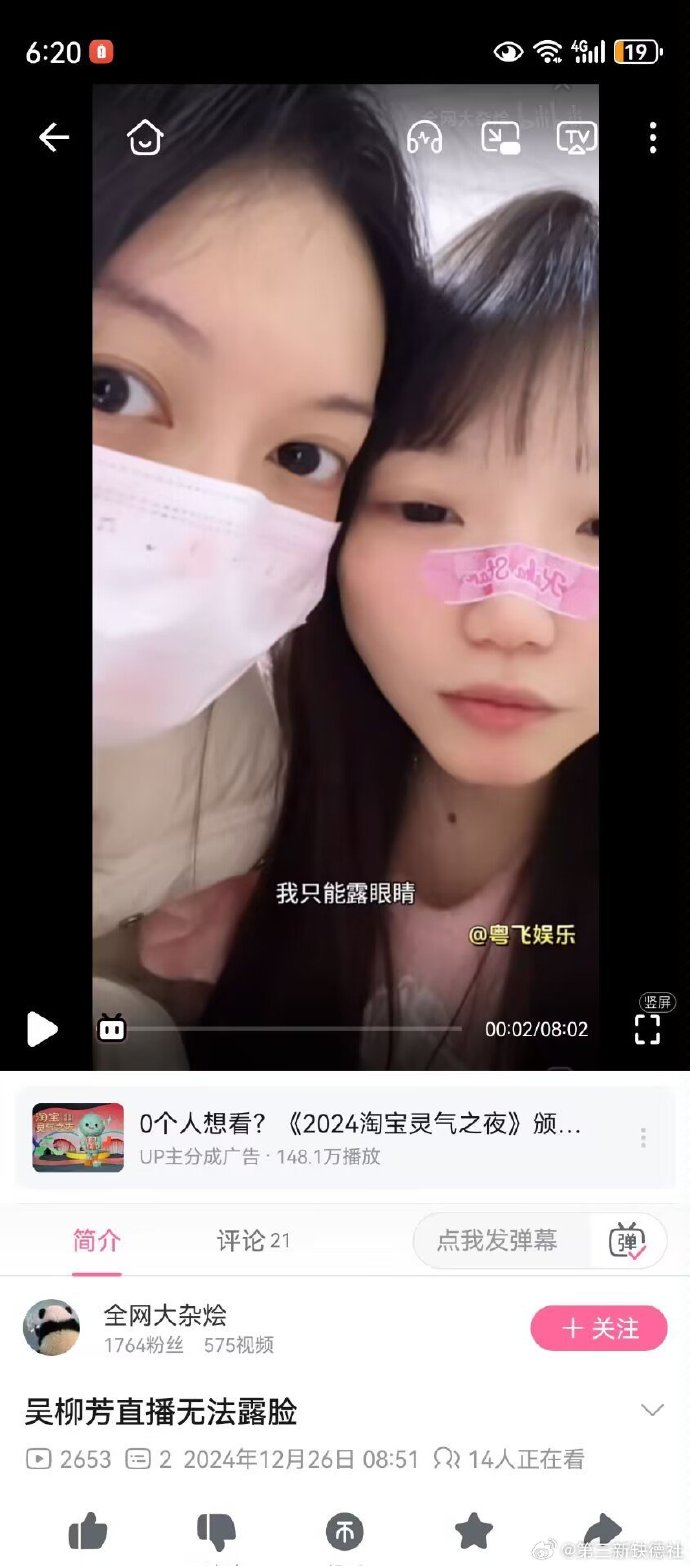Open options for the 淘宝灵气之夜 ad
The width and height of the screenshot is (690, 1566).
643,1138
